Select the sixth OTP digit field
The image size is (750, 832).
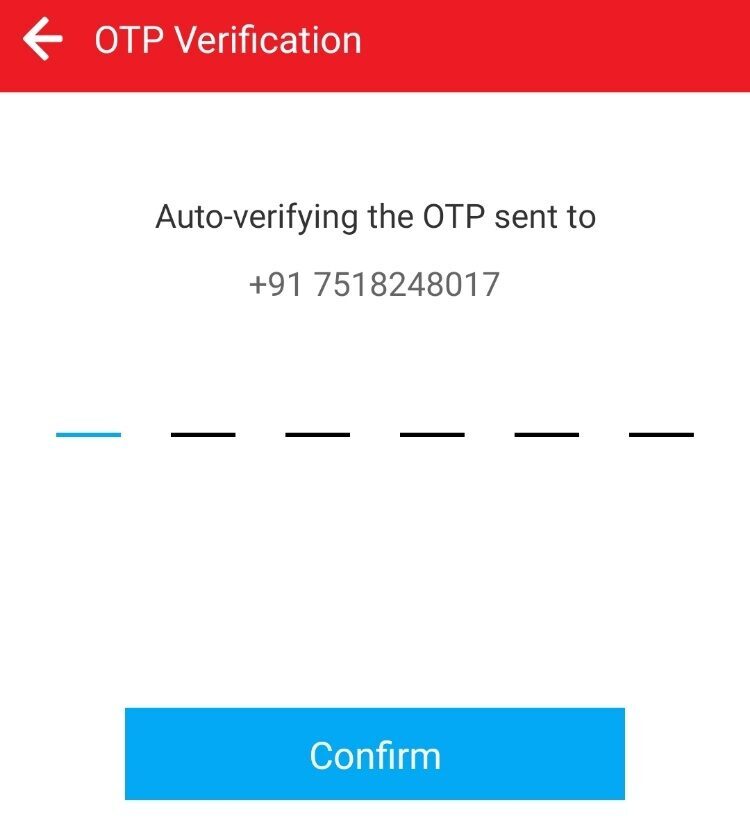point(661,418)
